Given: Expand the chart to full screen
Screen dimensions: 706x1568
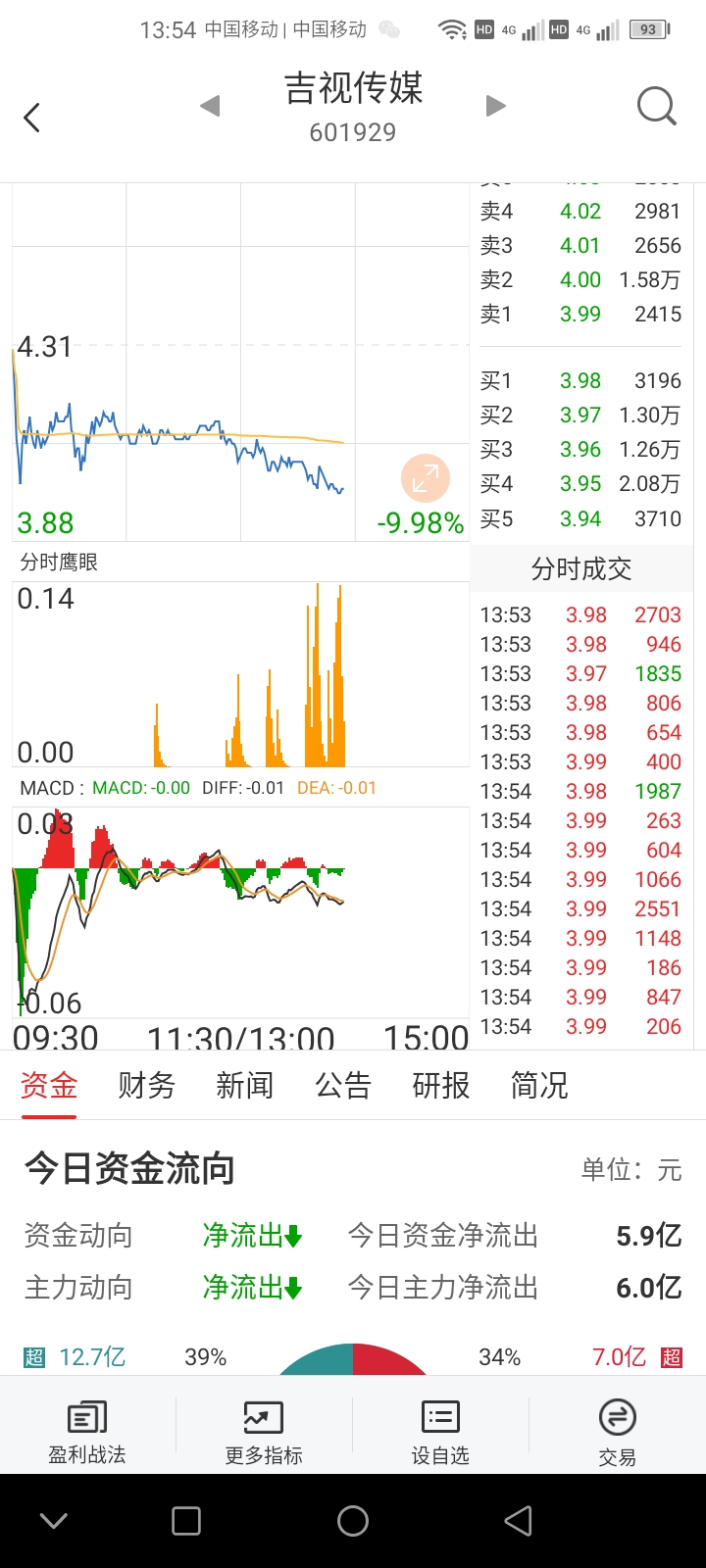Looking at the screenshot, I should pyautogui.click(x=426, y=479).
